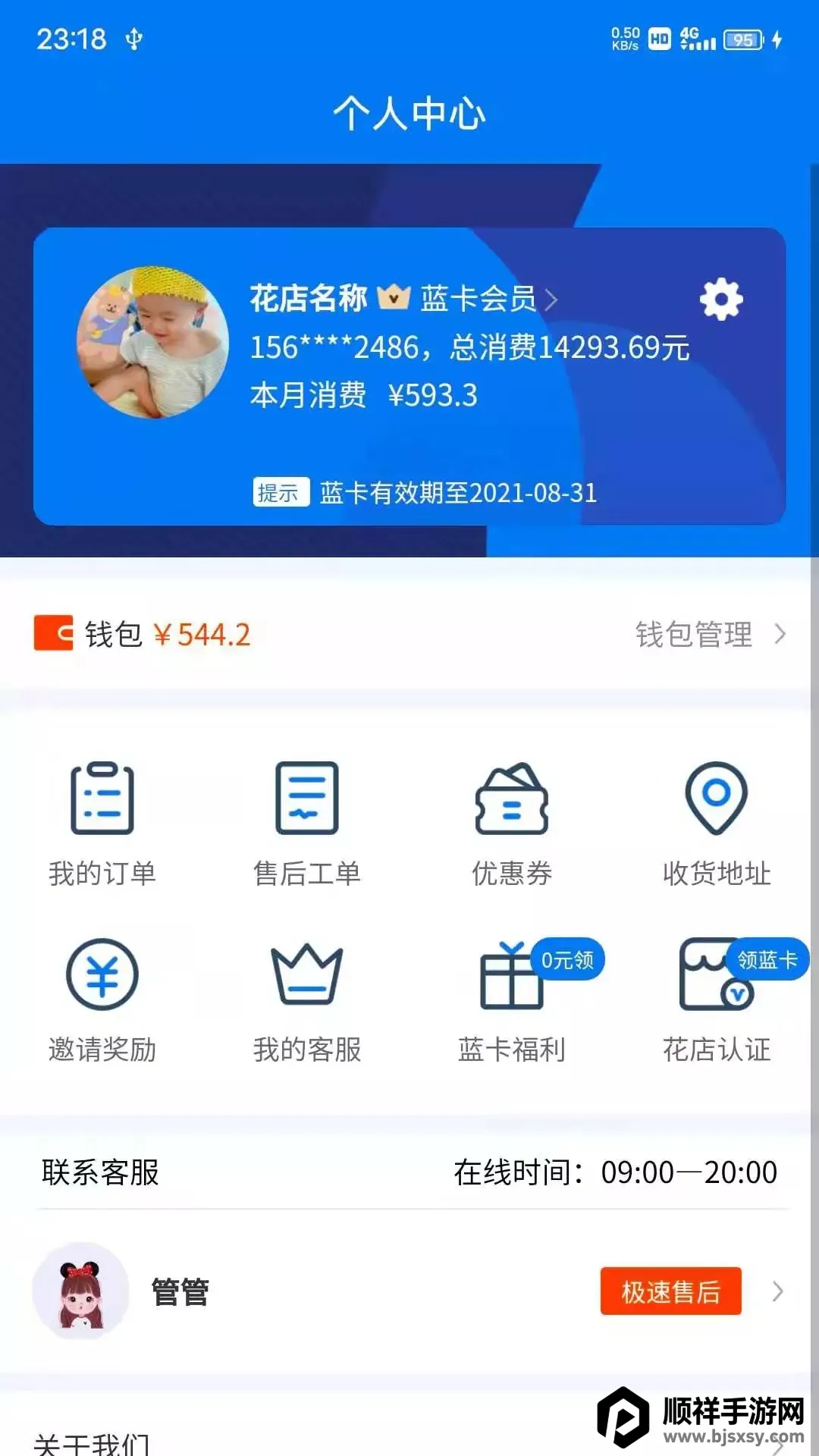
Task: Open 蓝卡福利 blue card benefits
Action: tap(512, 1000)
